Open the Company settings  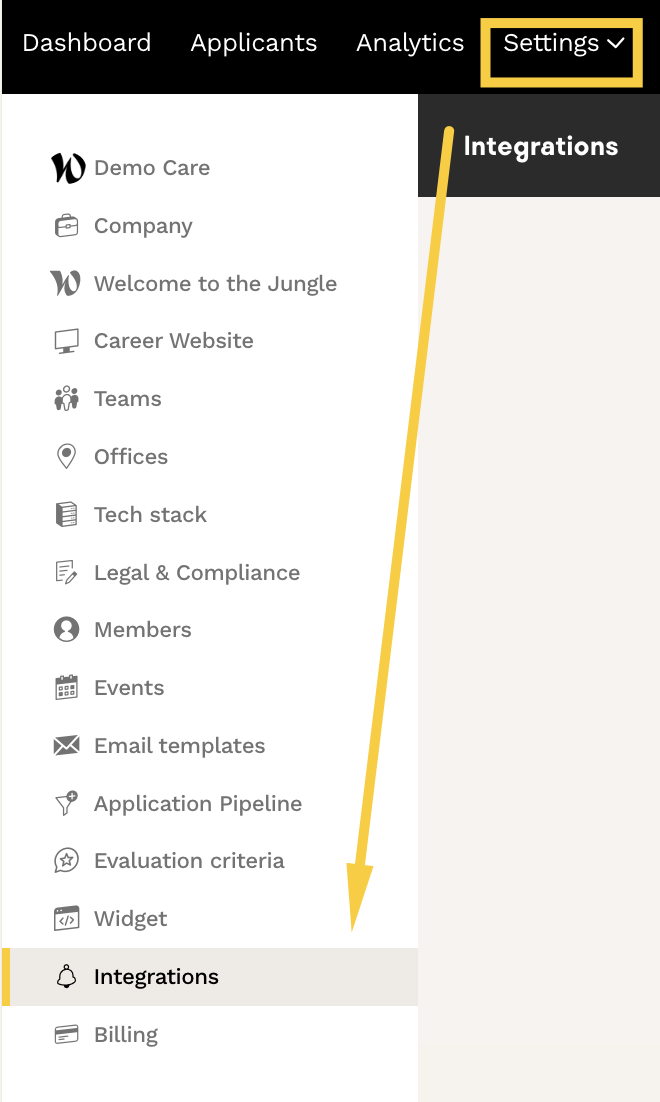(143, 226)
